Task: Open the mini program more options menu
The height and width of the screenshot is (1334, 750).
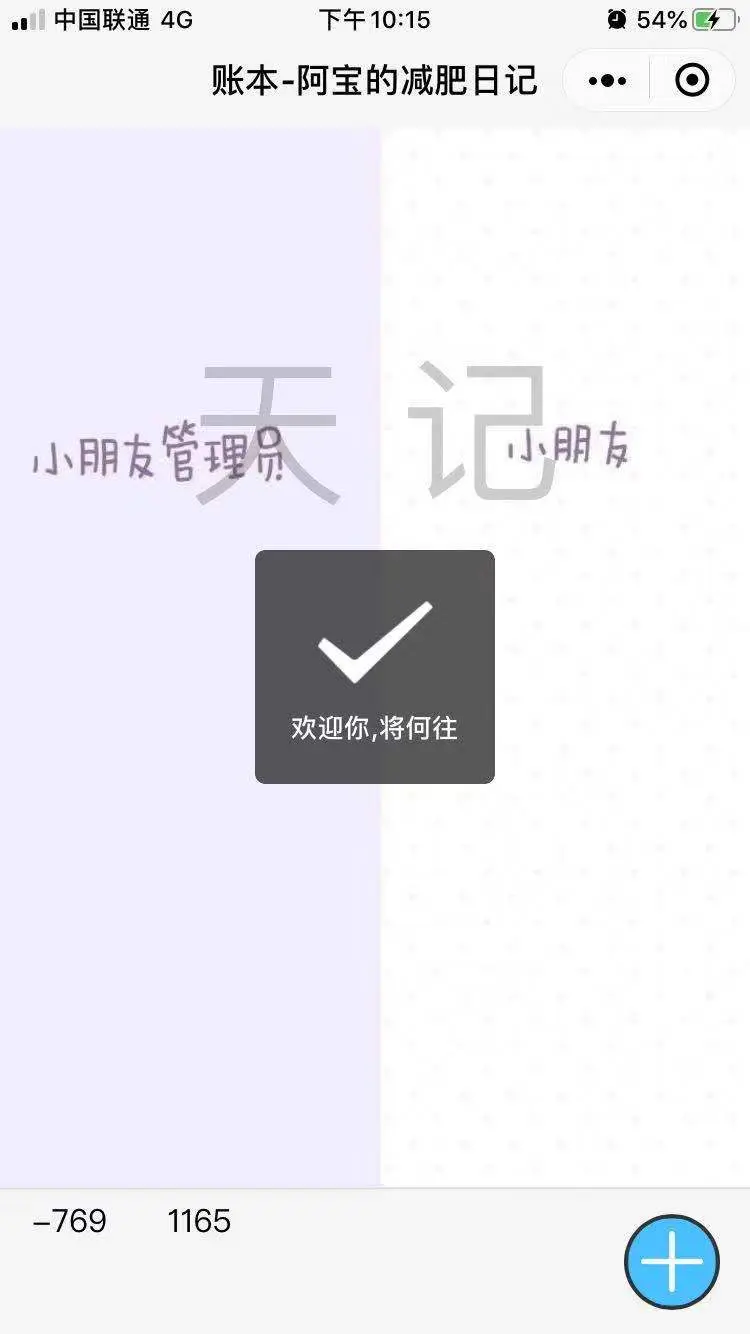Action: 608,80
